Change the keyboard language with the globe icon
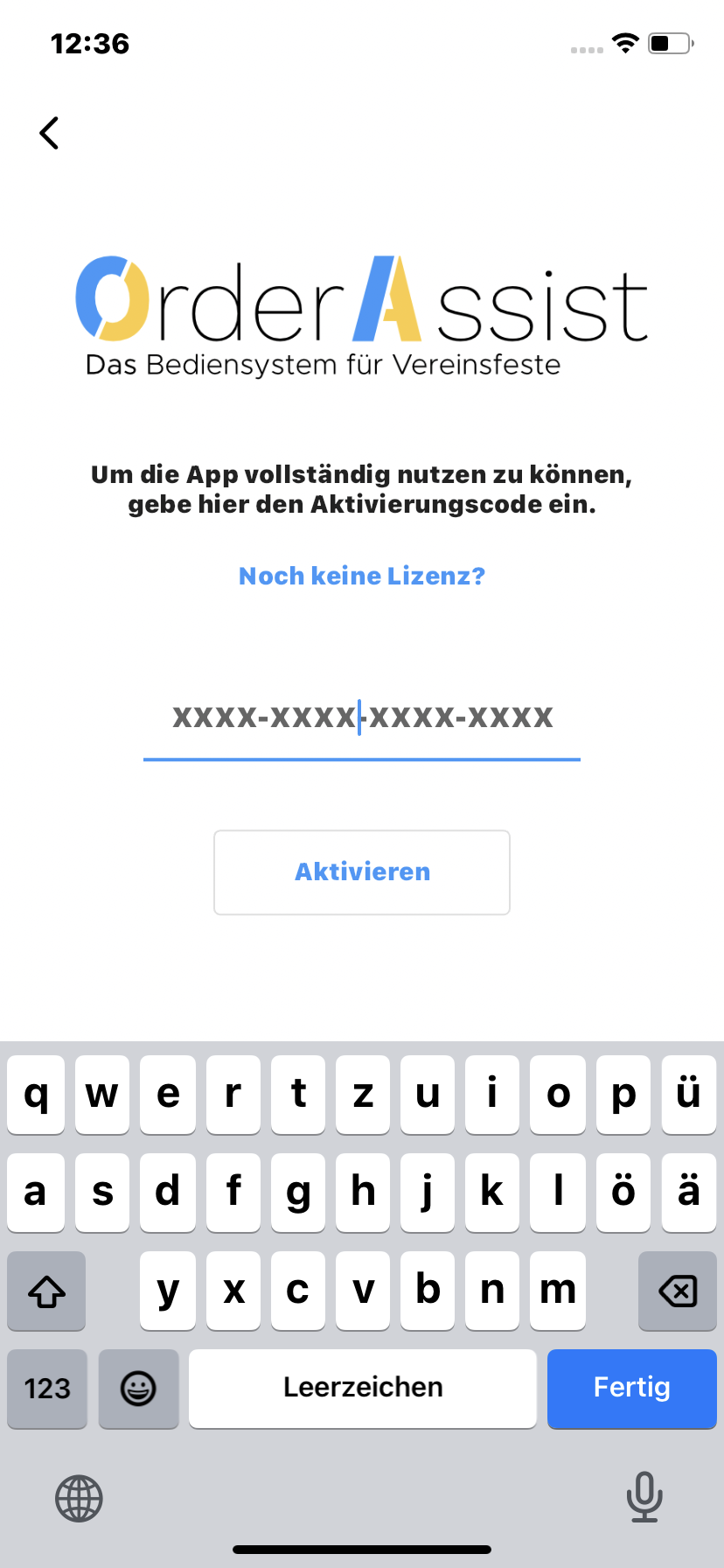Viewport: 724px width, 1568px height. [79, 1498]
